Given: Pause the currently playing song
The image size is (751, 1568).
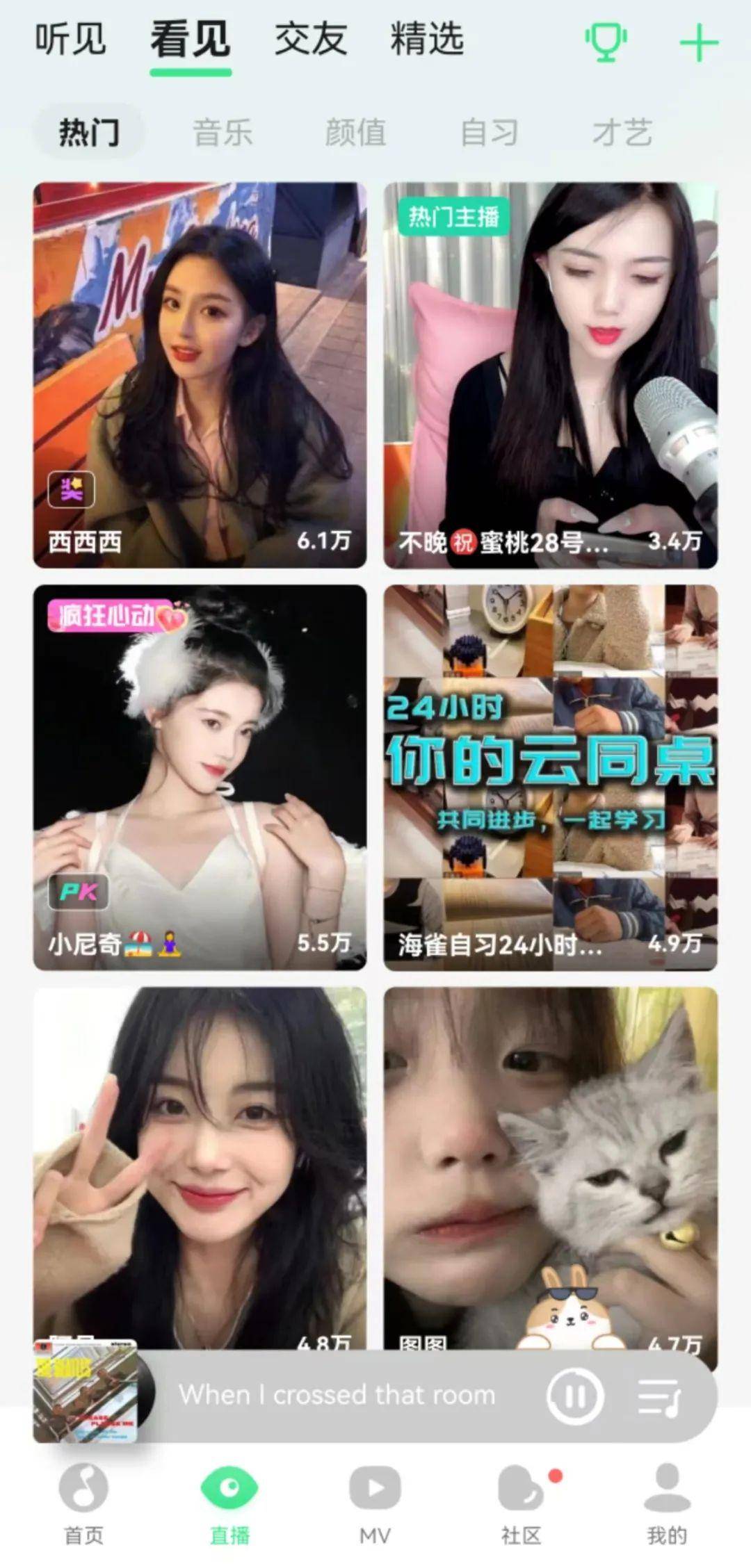Looking at the screenshot, I should [575, 1396].
